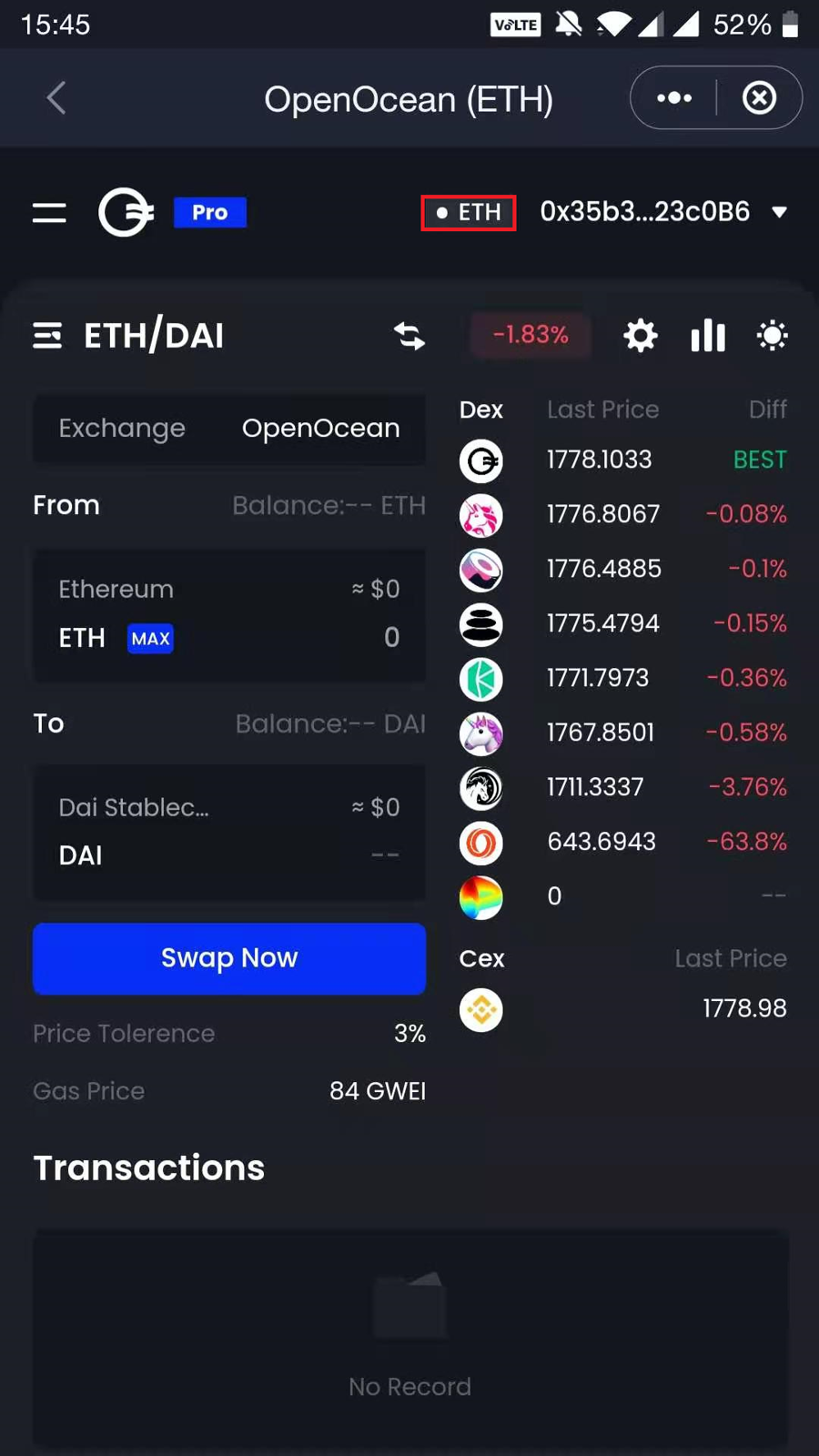Change the 3% Price Tolerance
The width and height of the screenshot is (819, 1456).
(x=409, y=1034)
